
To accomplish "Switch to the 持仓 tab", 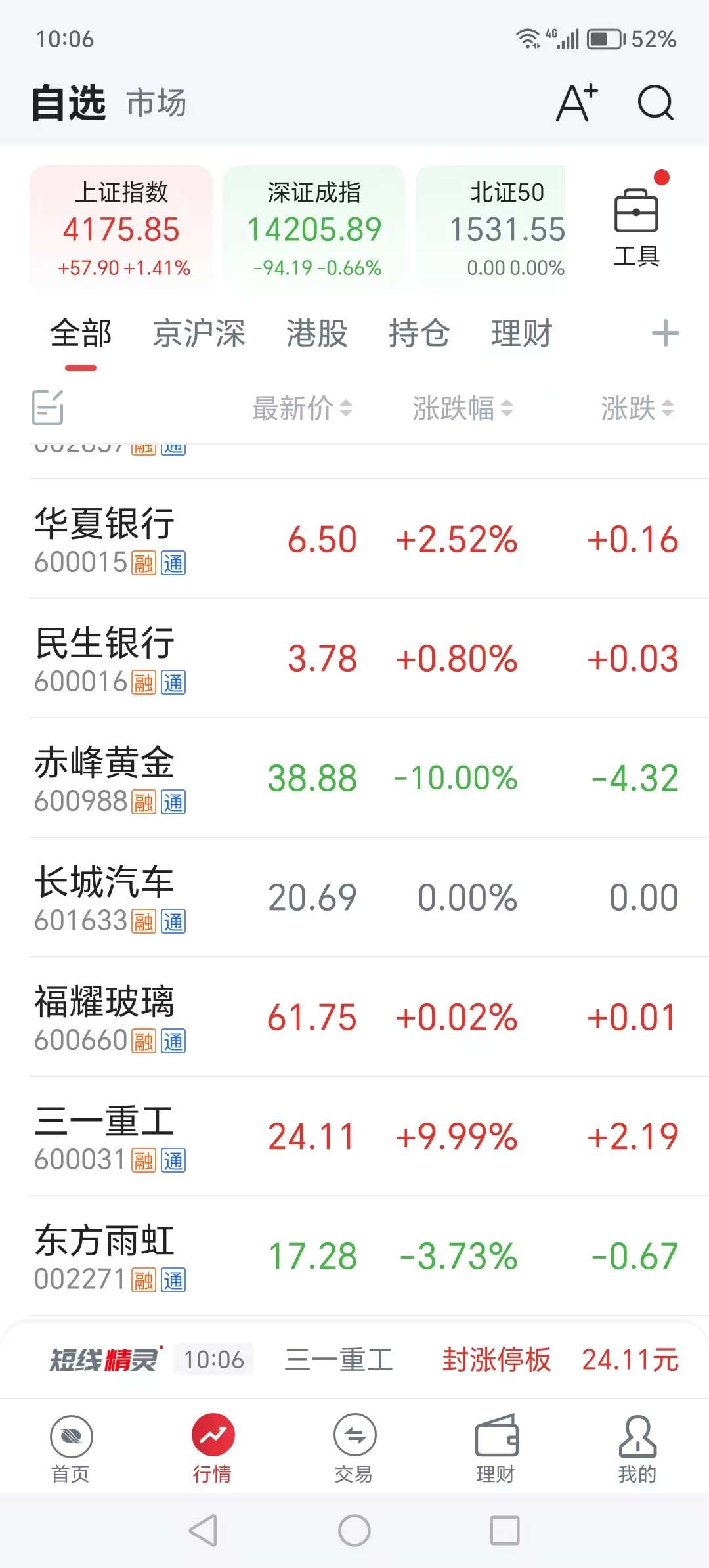I will [419, 333].
